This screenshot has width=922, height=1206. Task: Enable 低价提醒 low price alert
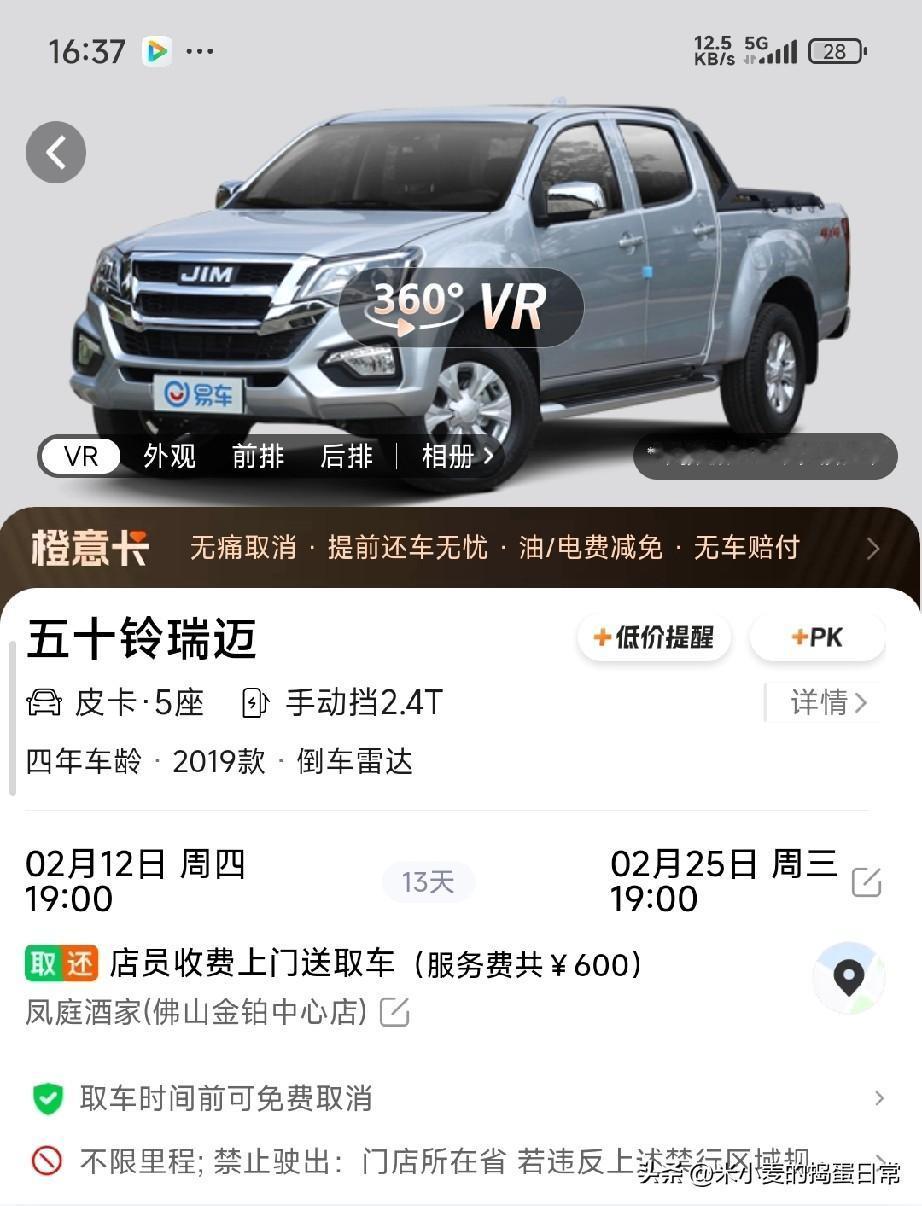653,637
